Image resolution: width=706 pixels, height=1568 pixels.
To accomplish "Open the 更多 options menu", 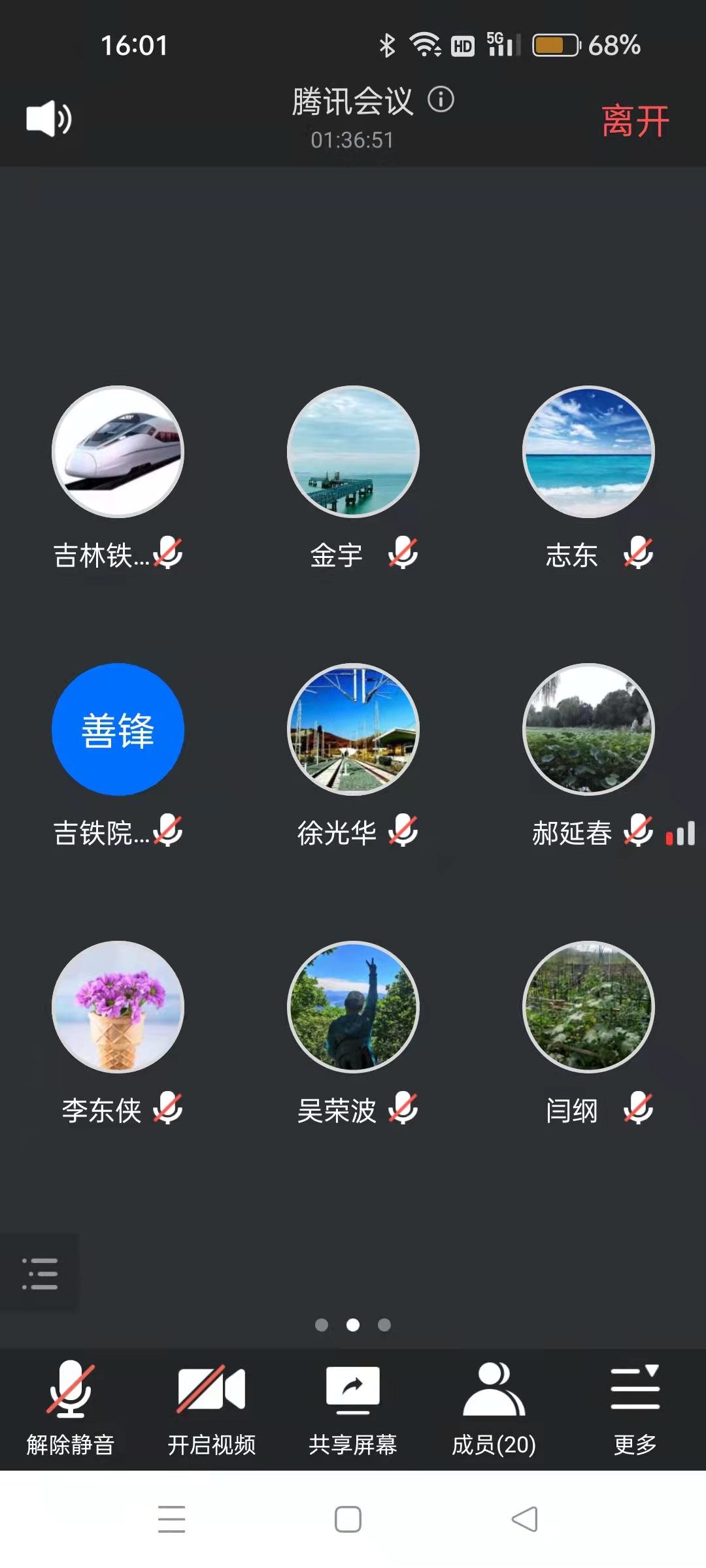I will (635, 1406).
